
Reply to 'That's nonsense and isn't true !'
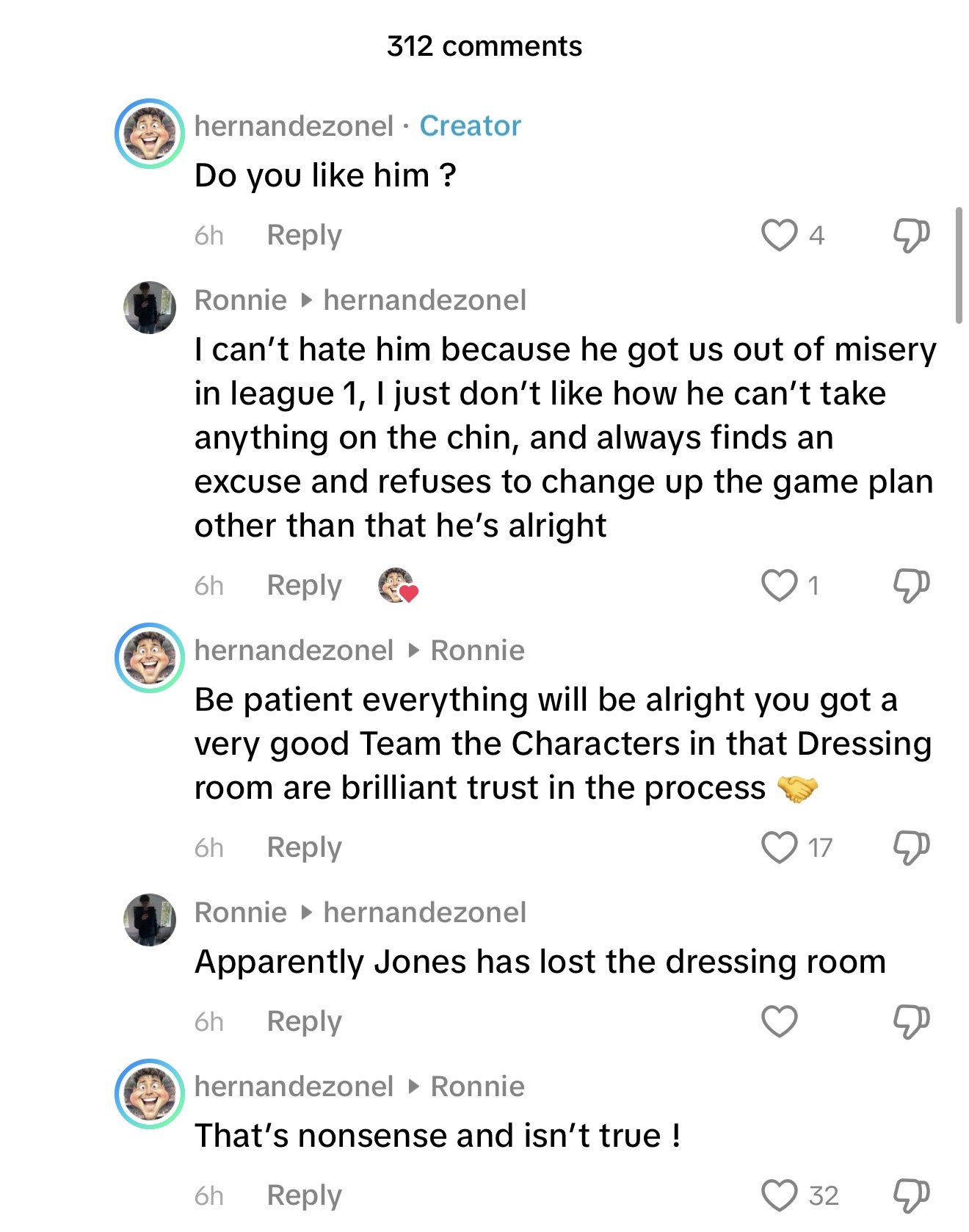[x=304, y=1196]
